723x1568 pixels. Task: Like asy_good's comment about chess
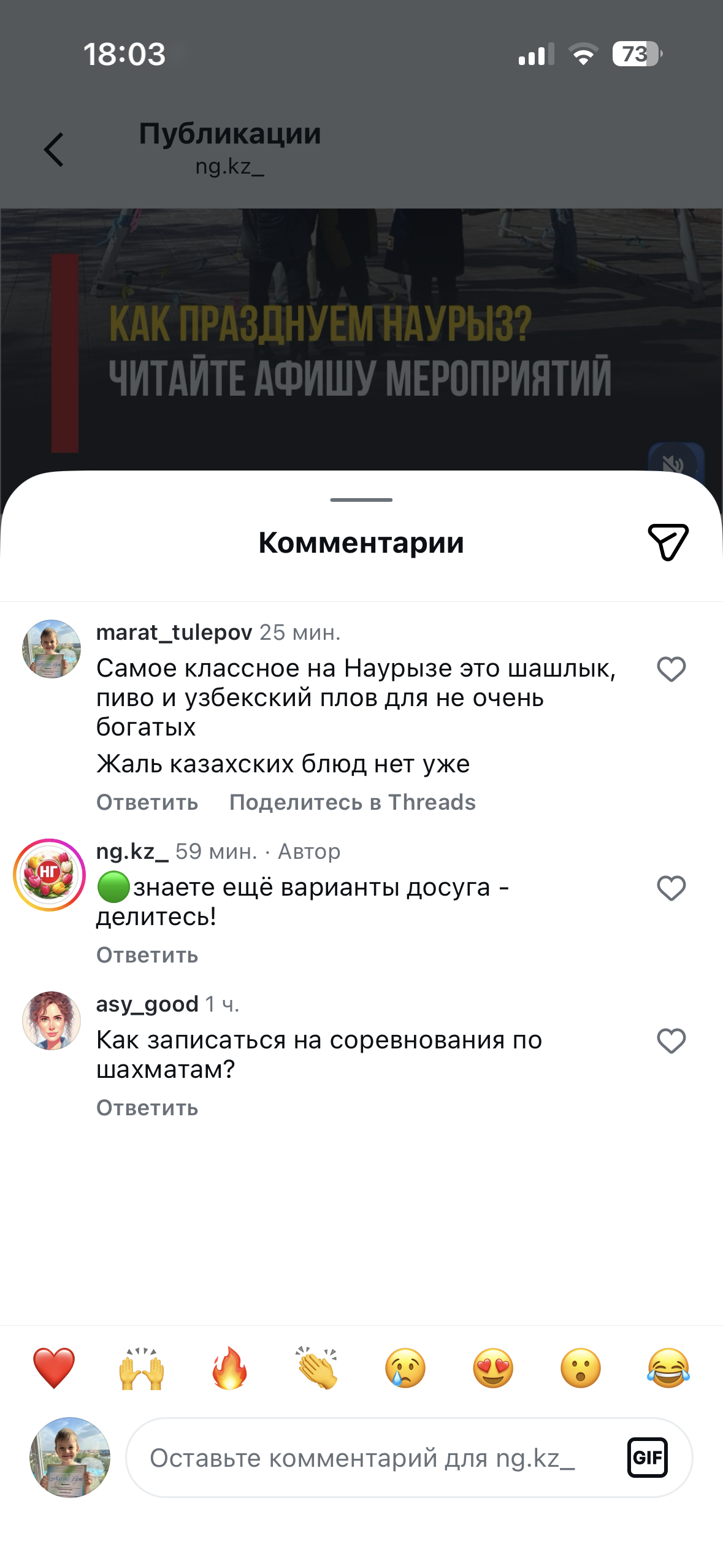(671, 1041)
